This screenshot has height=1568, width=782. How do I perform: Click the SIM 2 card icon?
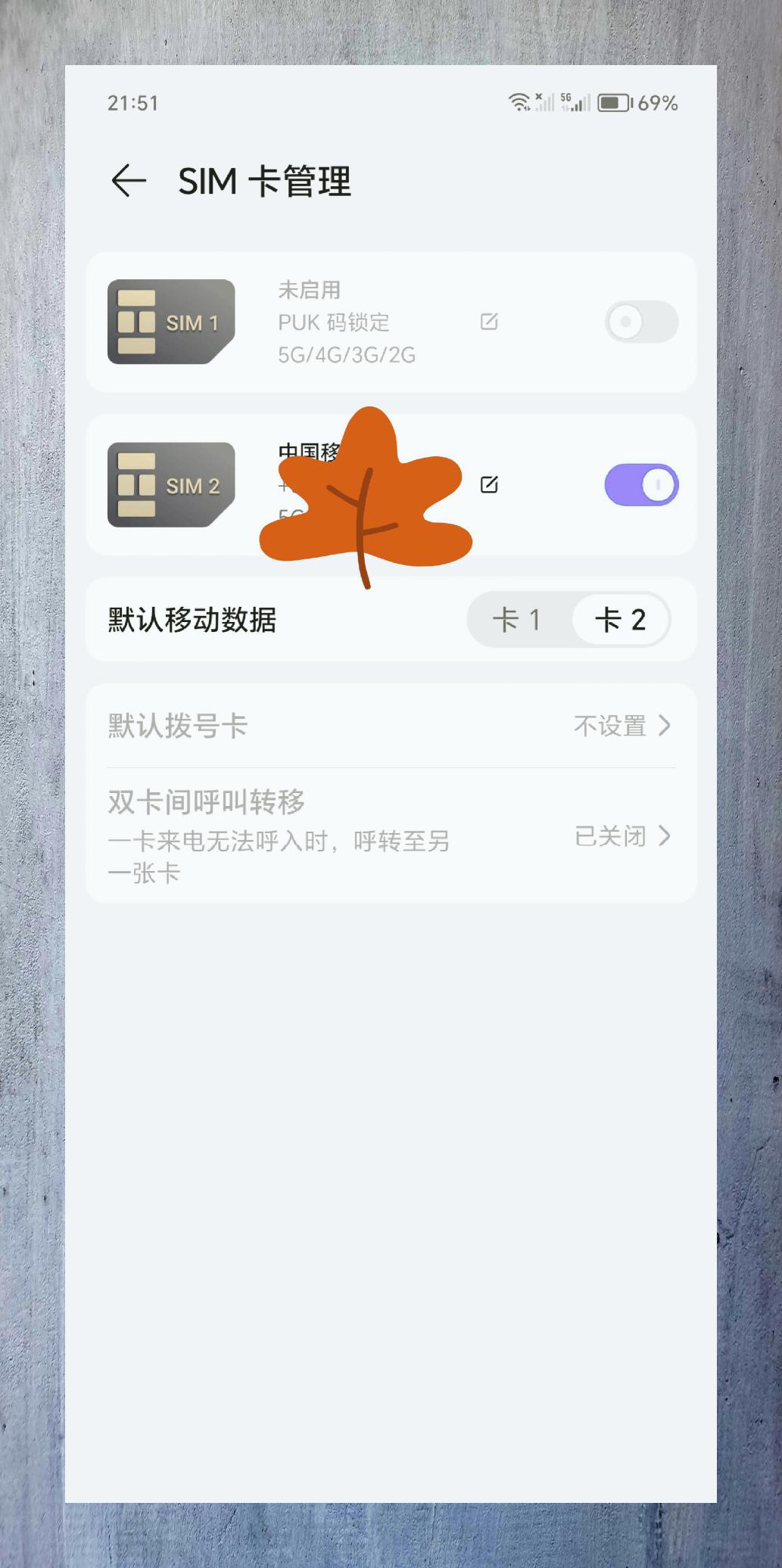[169, 484]
